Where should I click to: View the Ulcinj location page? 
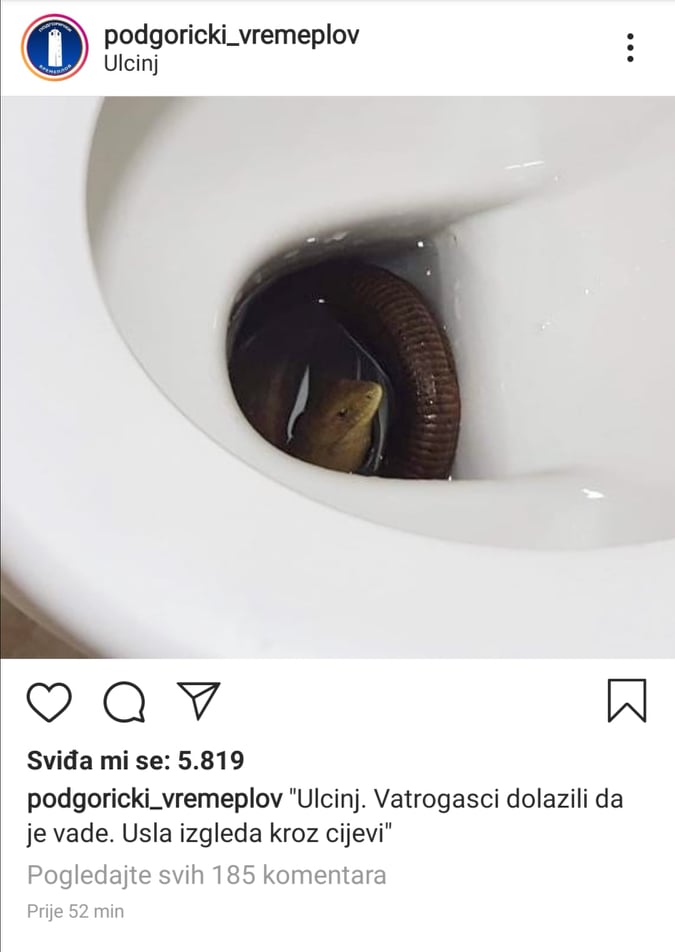click(132, 64)
